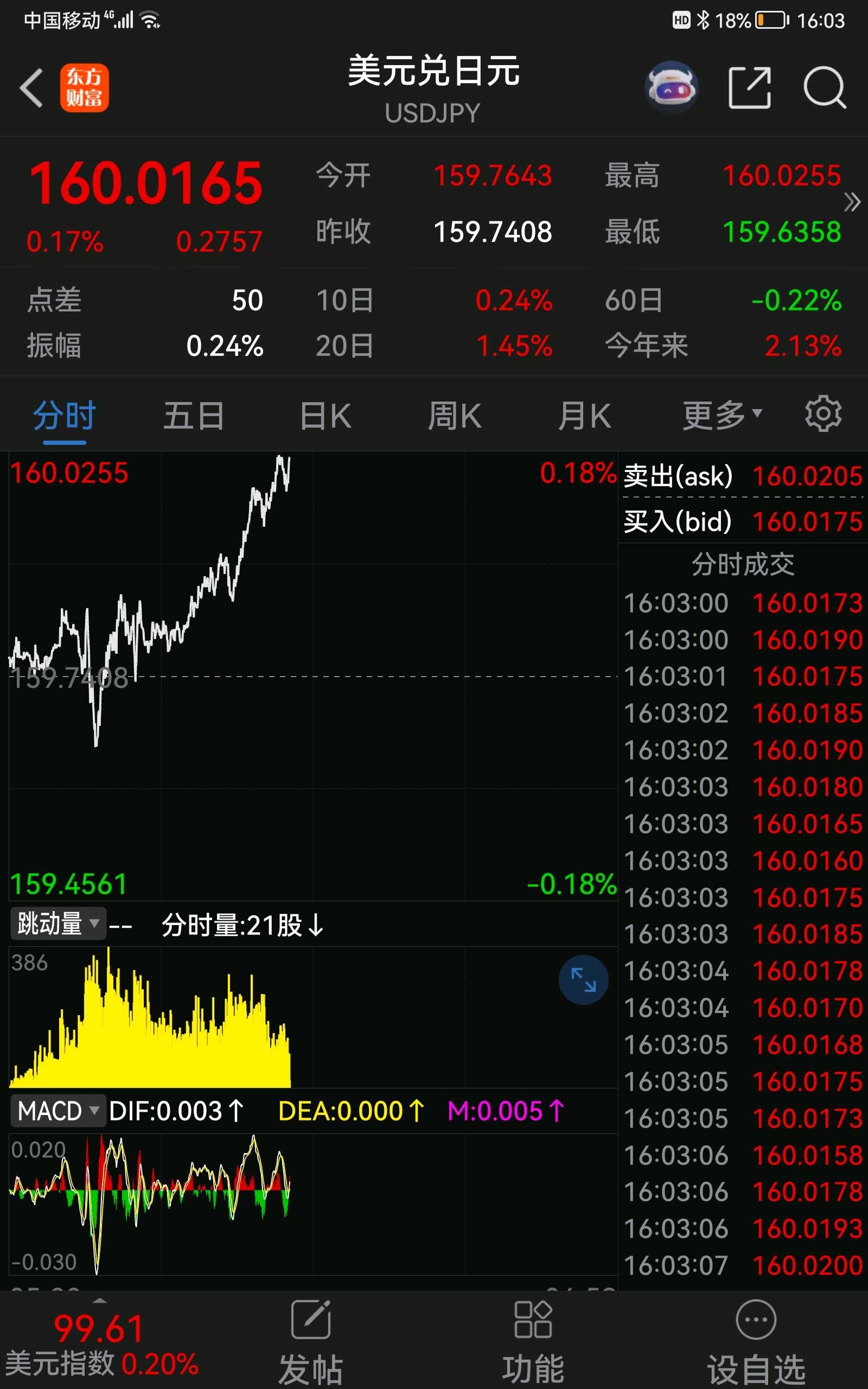Switch to the 五日 chart tab
This screenshot has height=1389, width=868.
[194, 416]
